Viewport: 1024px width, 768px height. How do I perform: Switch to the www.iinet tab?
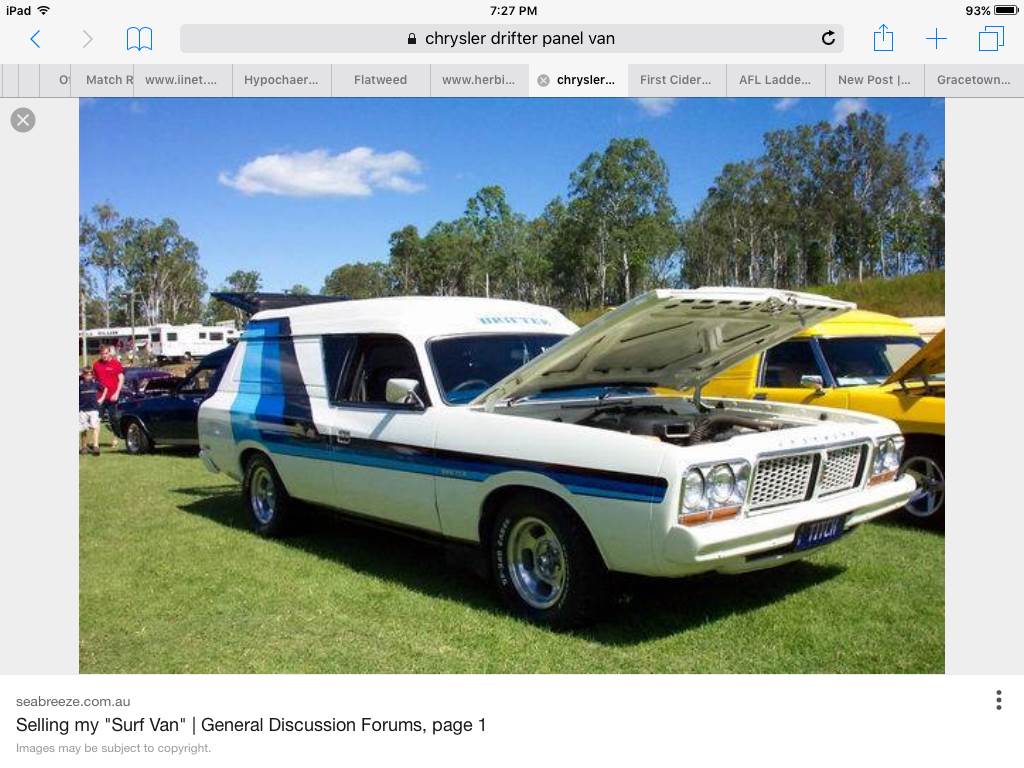click(181, 80)
